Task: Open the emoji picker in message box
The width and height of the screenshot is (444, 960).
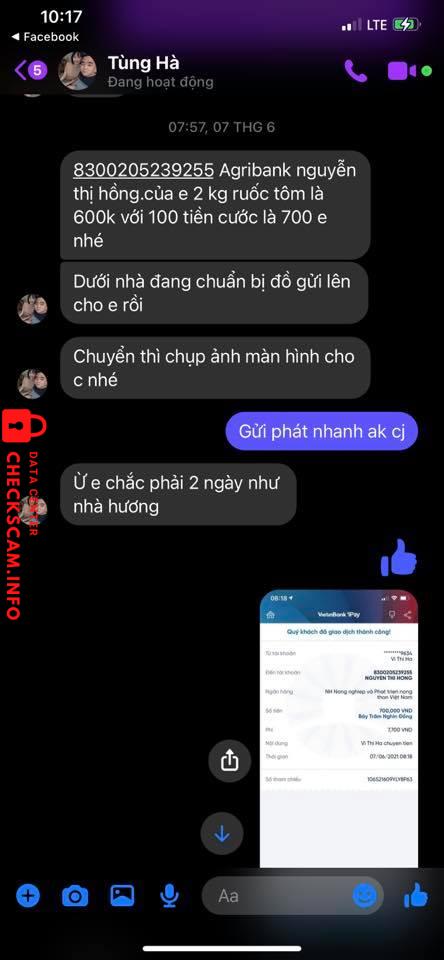Action: coord(365,896)
